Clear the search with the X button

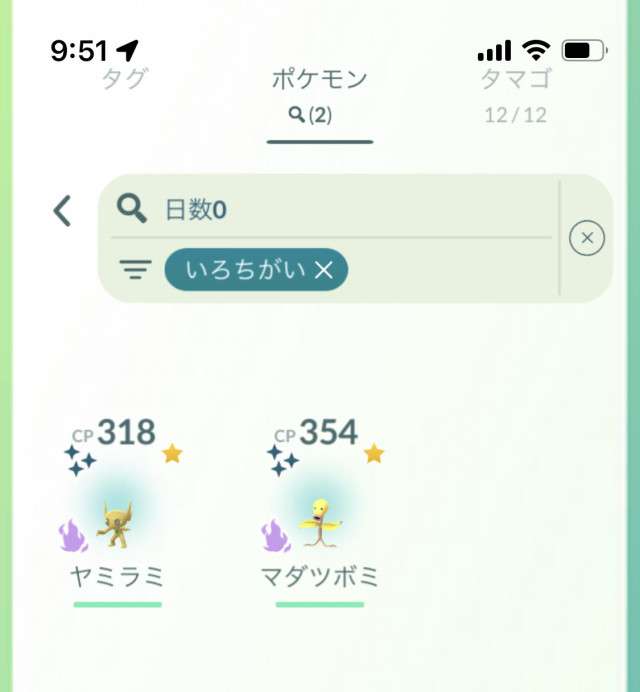[x=587, y=238]
